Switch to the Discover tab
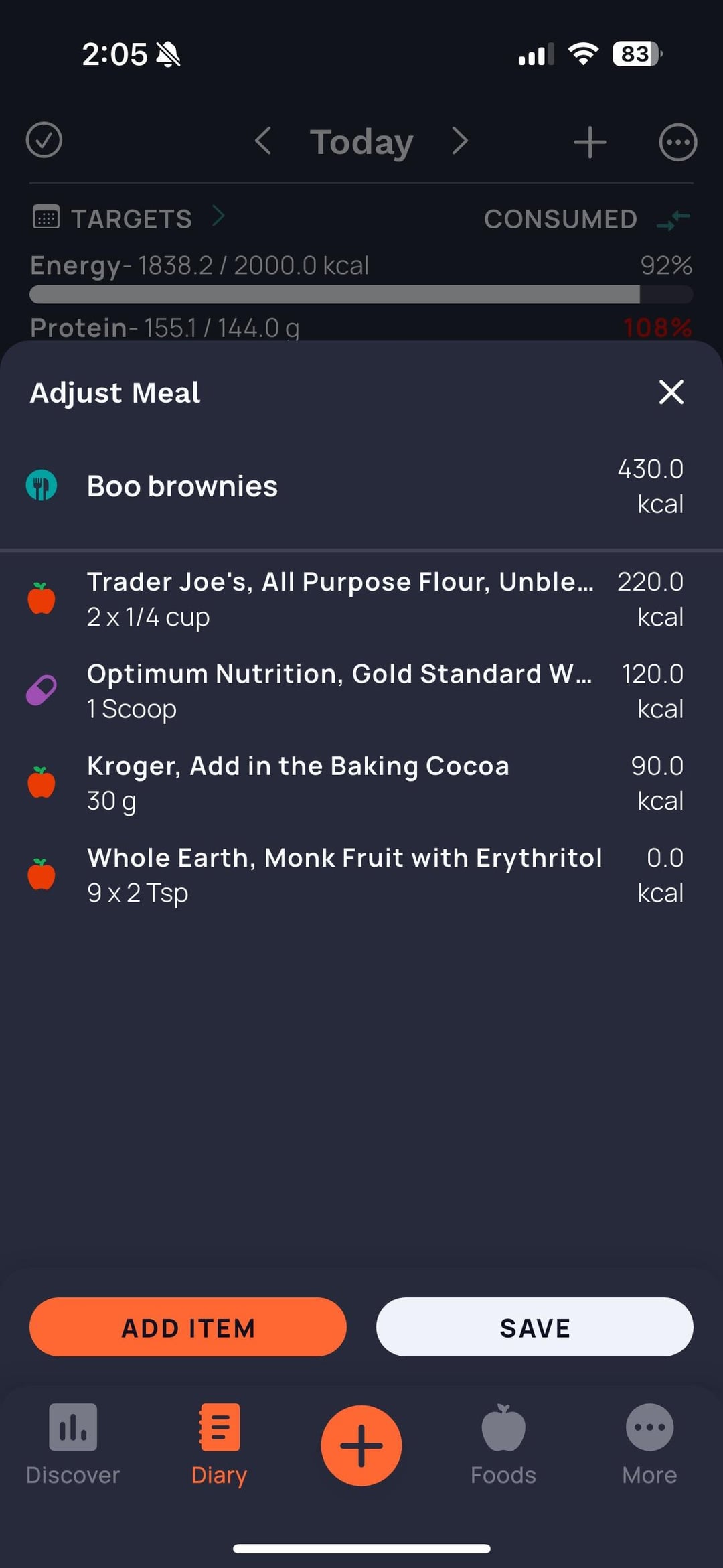723x1568 pixels. [x=73, y=1444]
